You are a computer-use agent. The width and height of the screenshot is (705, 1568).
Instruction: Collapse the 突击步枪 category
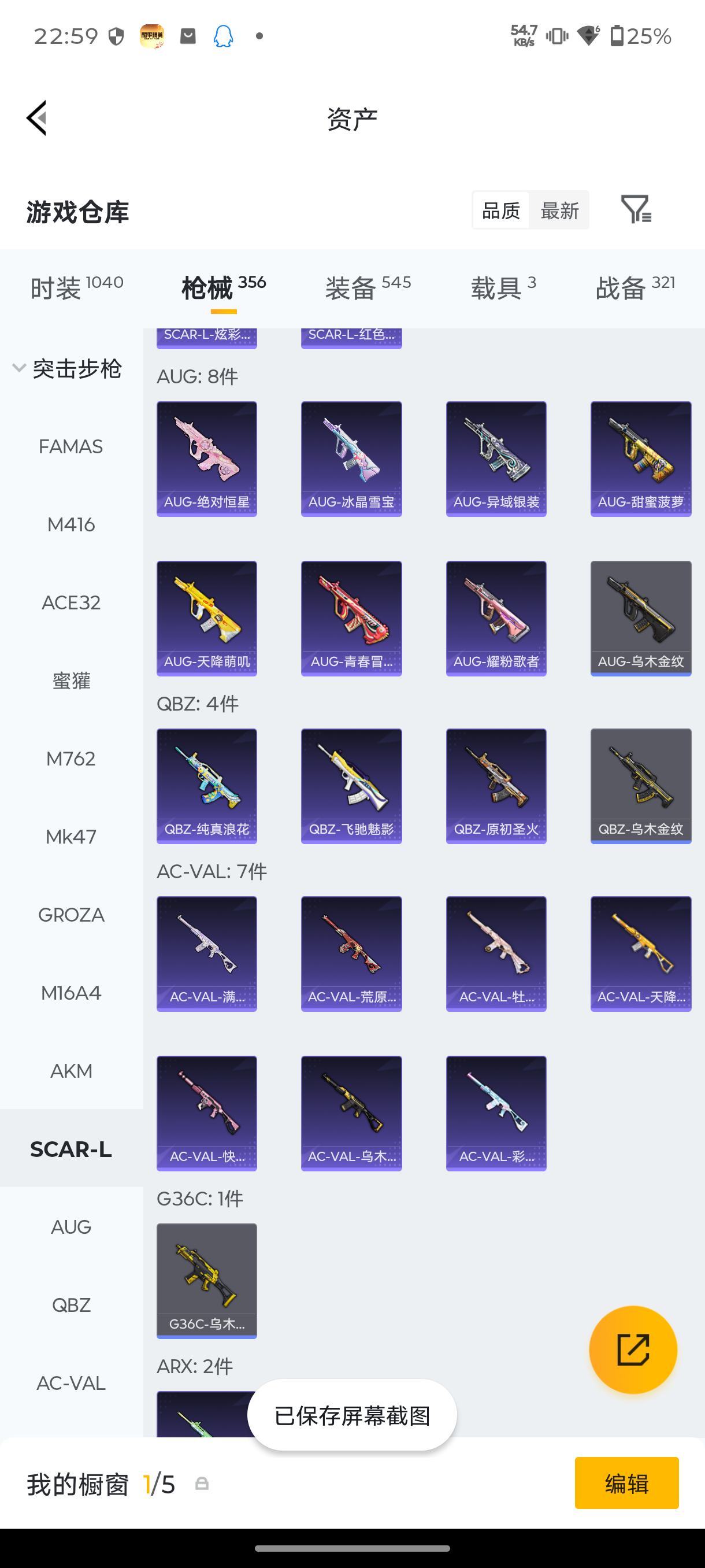[x=68, y=369]
